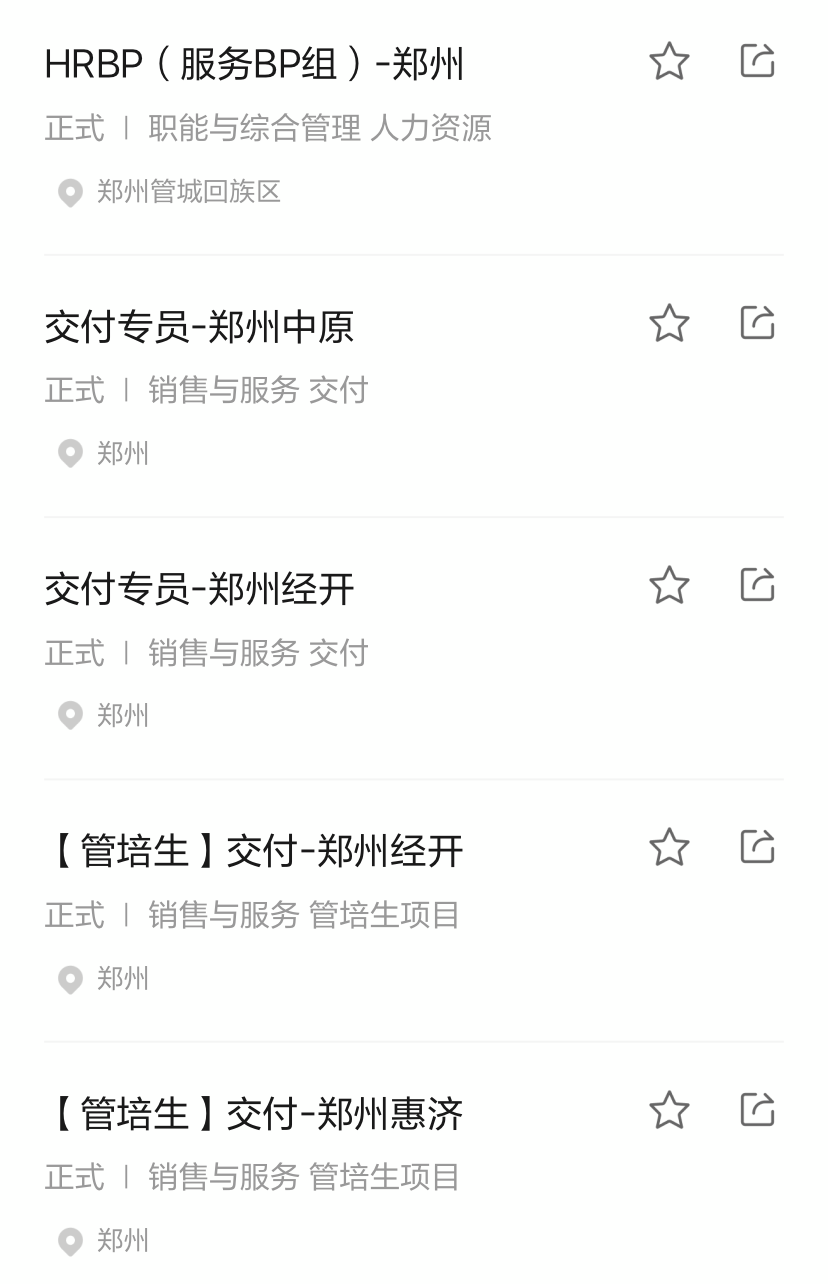828x1284 pixels.
Task: Share the 【管培生】交付-郑州经开 job
Action: point(757,847)
